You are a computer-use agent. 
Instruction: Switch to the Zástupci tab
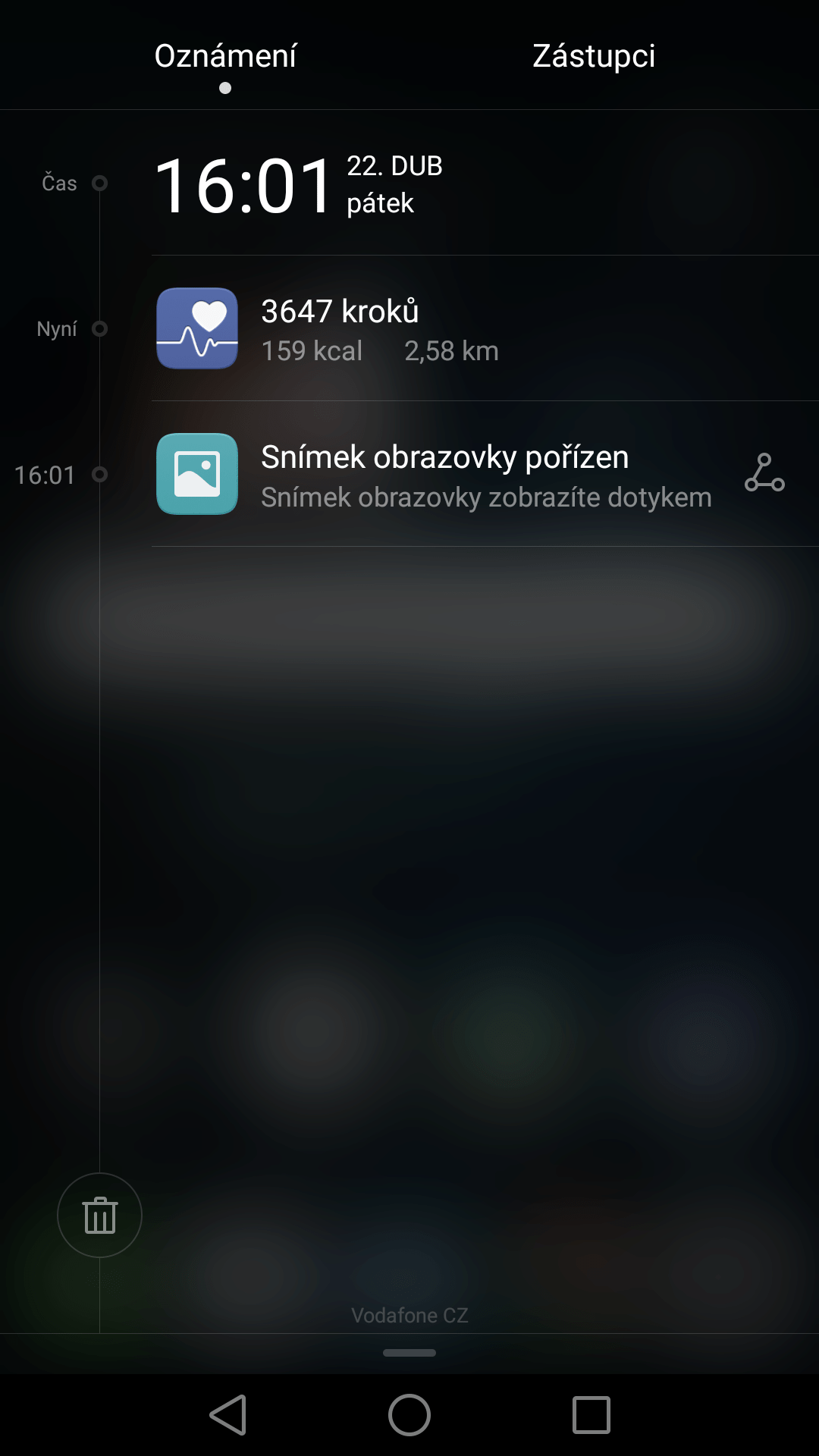point(594,56)
